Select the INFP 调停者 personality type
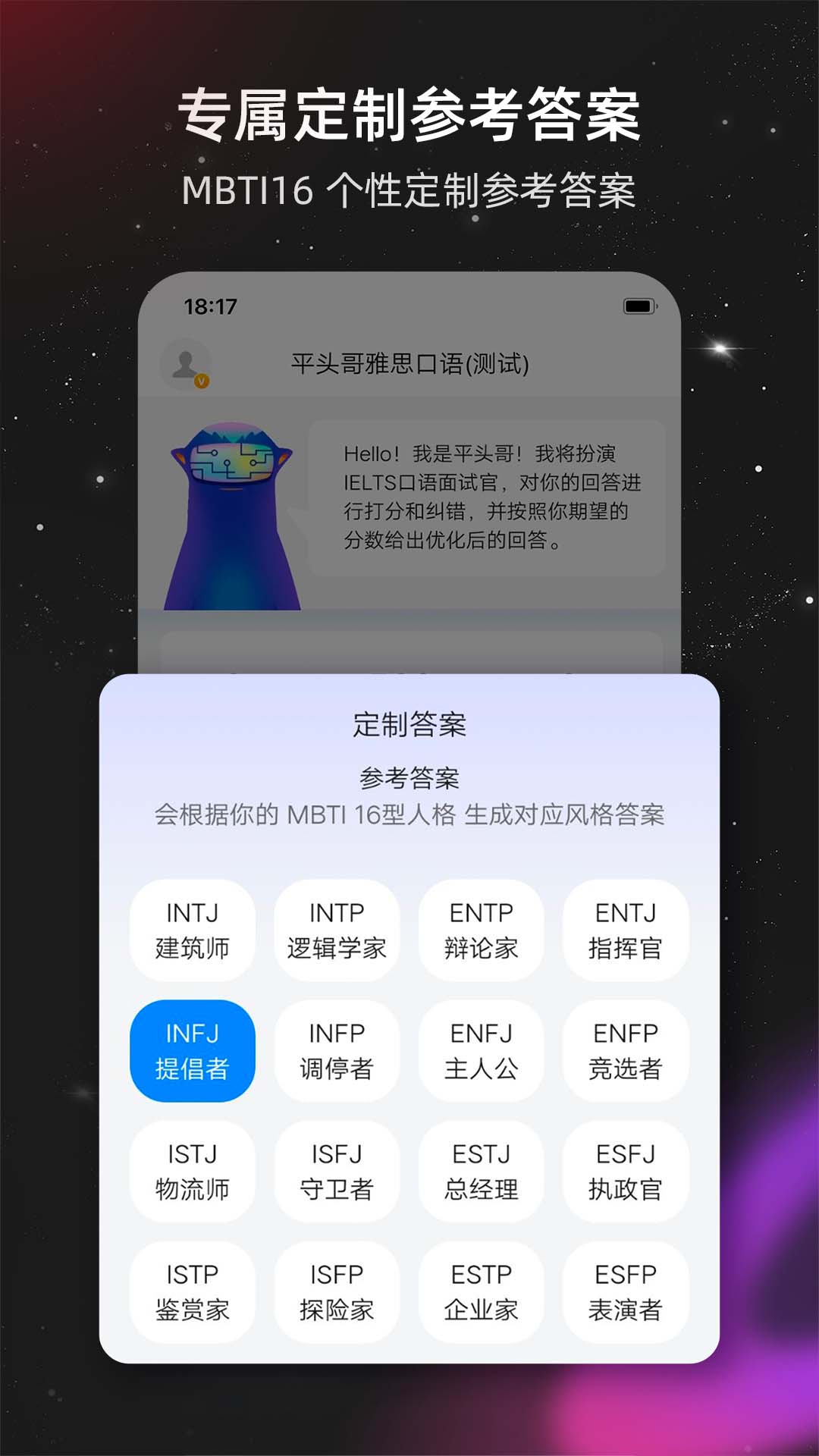Screen dimensions: 819x1456 (337, 1050)
